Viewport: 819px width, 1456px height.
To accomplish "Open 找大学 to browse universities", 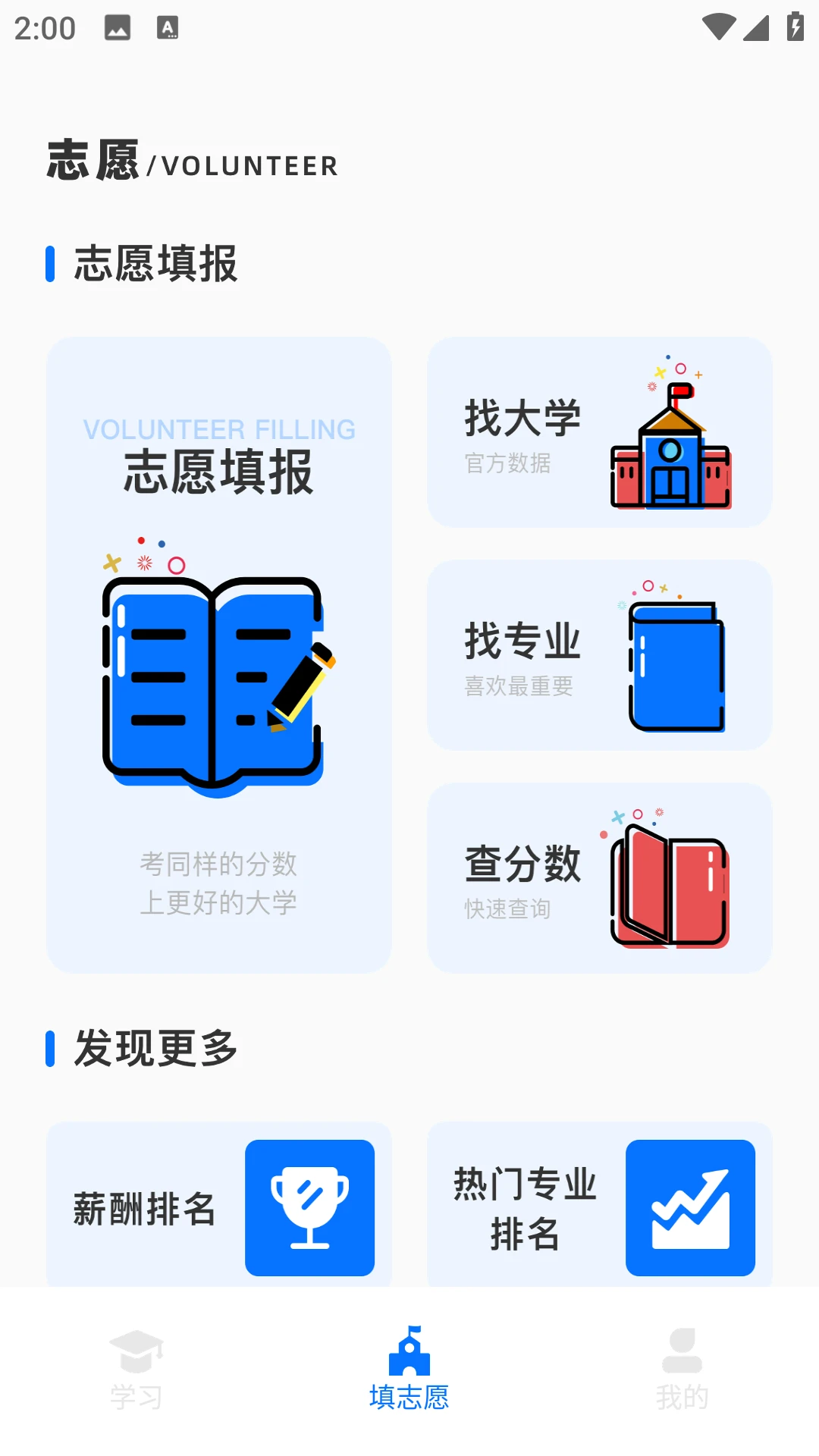I will click(599, 431).
